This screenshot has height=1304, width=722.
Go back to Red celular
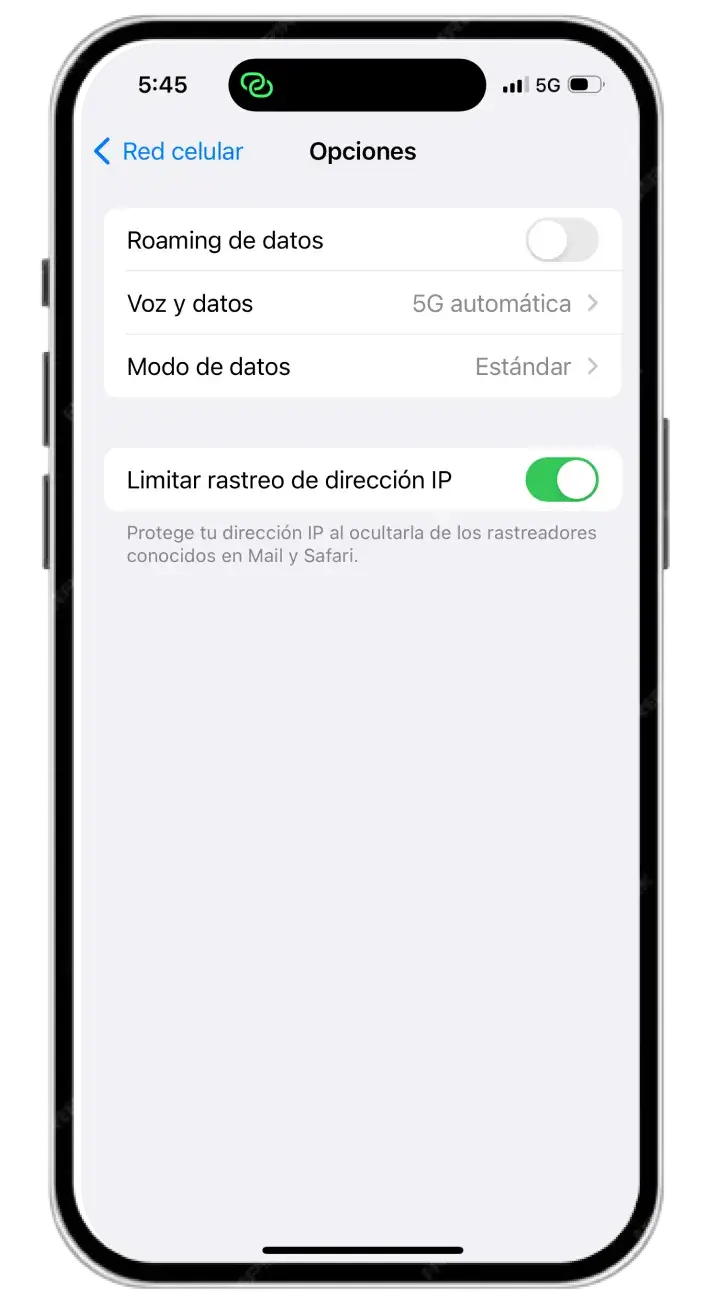tap(168, 152)
